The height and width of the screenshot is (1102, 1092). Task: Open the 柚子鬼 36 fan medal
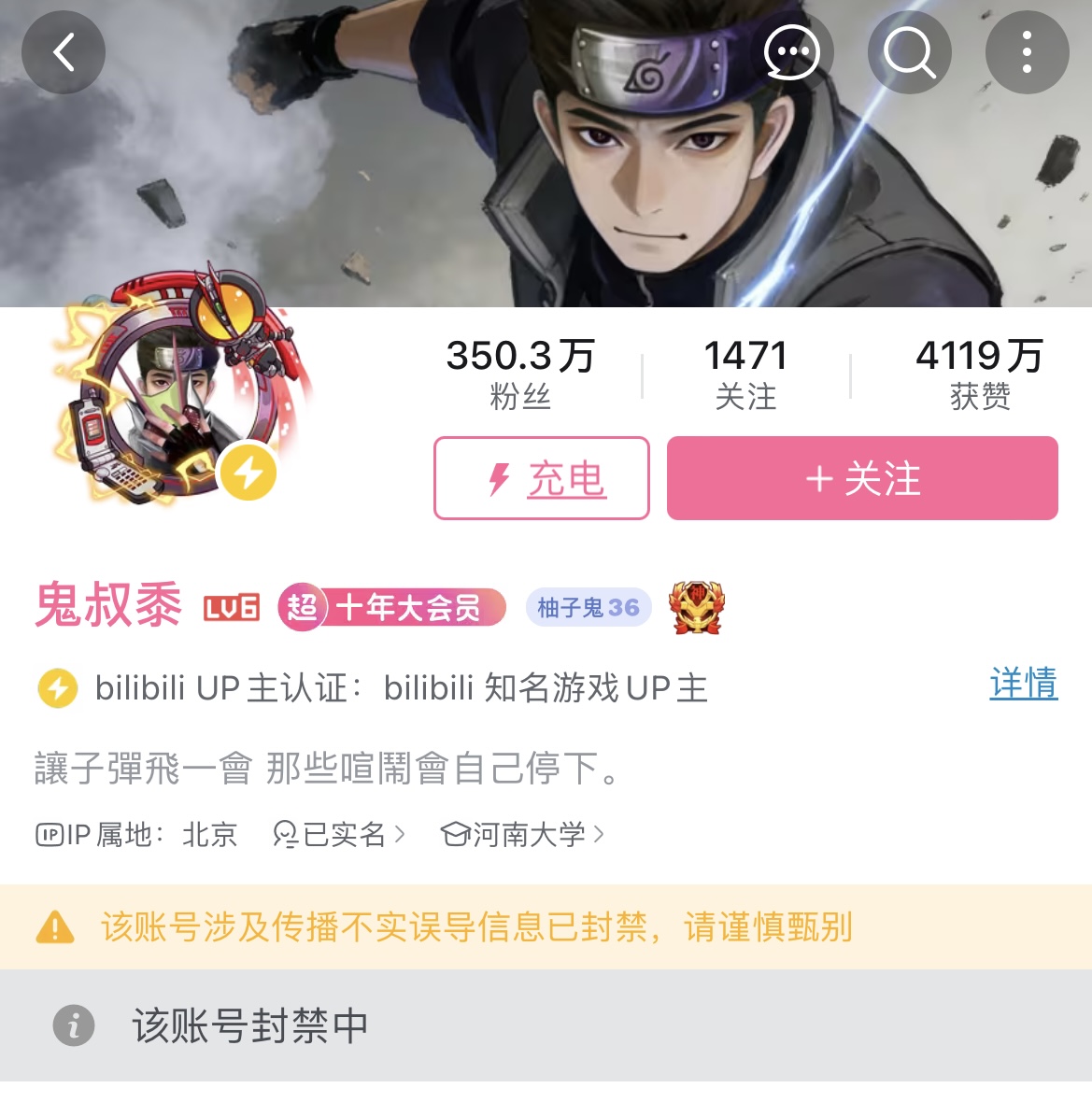(588, 608)
